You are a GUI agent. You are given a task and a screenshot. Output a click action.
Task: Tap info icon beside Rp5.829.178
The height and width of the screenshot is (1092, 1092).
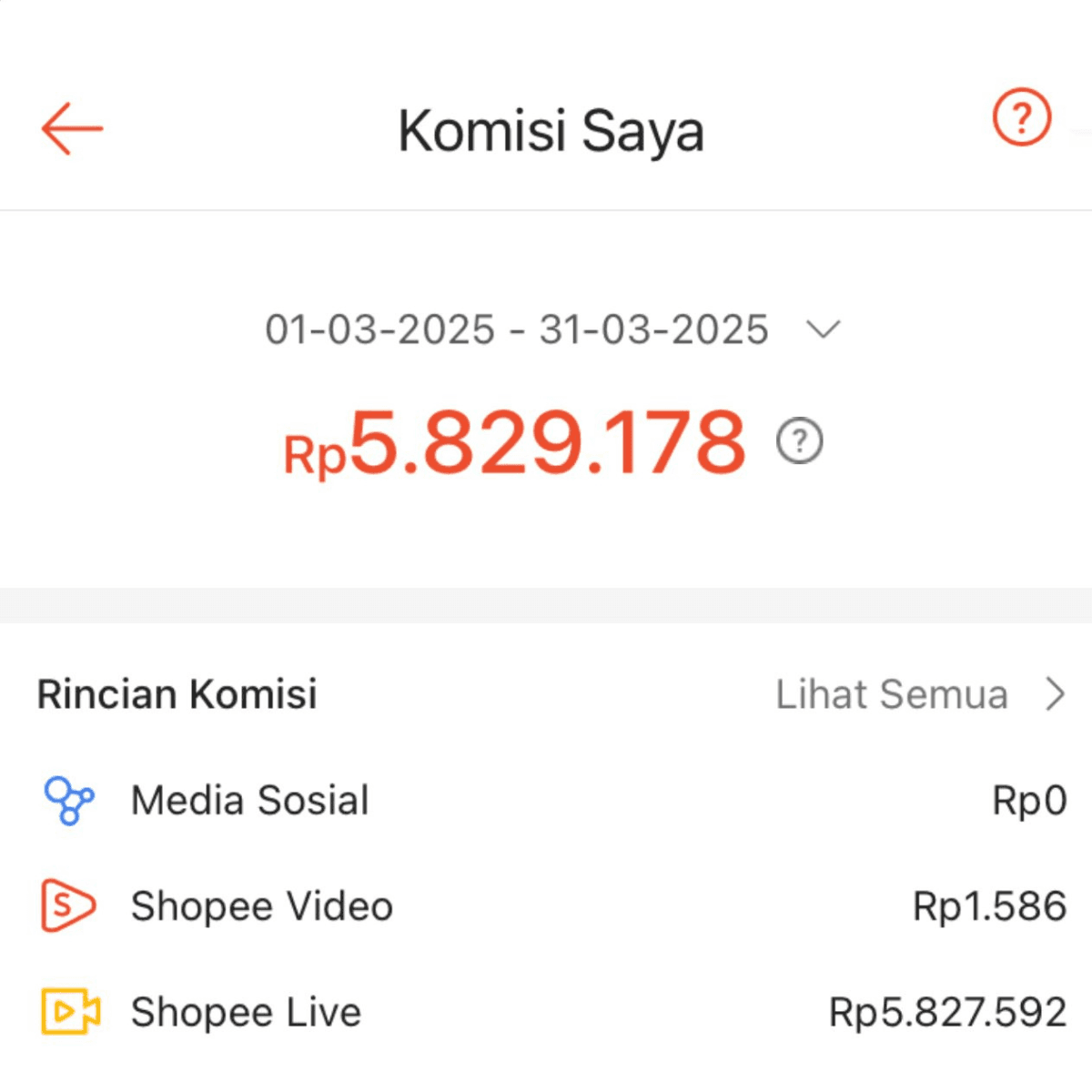(799, 441)
